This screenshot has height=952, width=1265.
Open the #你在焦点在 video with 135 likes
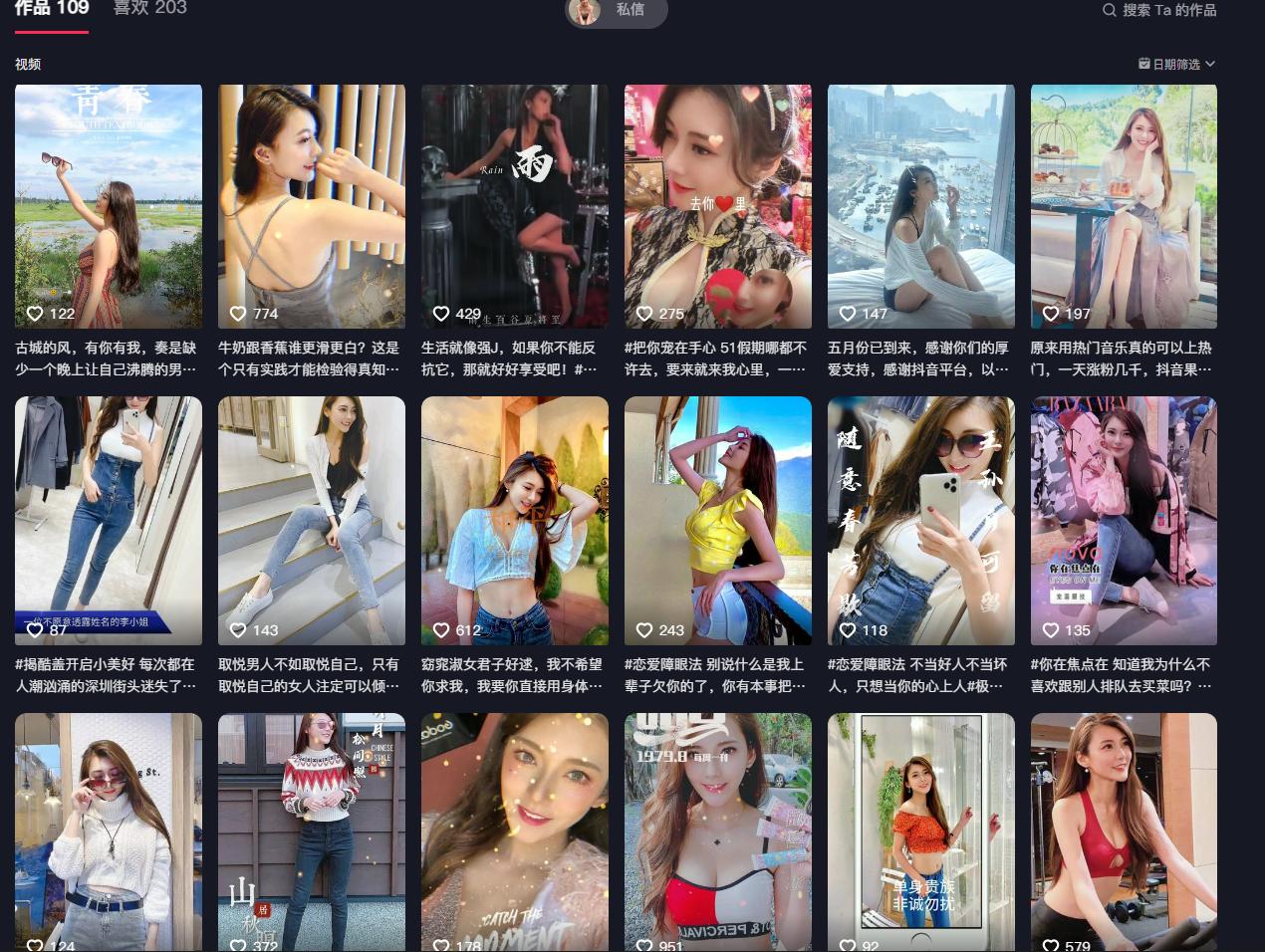[1124, 520]
